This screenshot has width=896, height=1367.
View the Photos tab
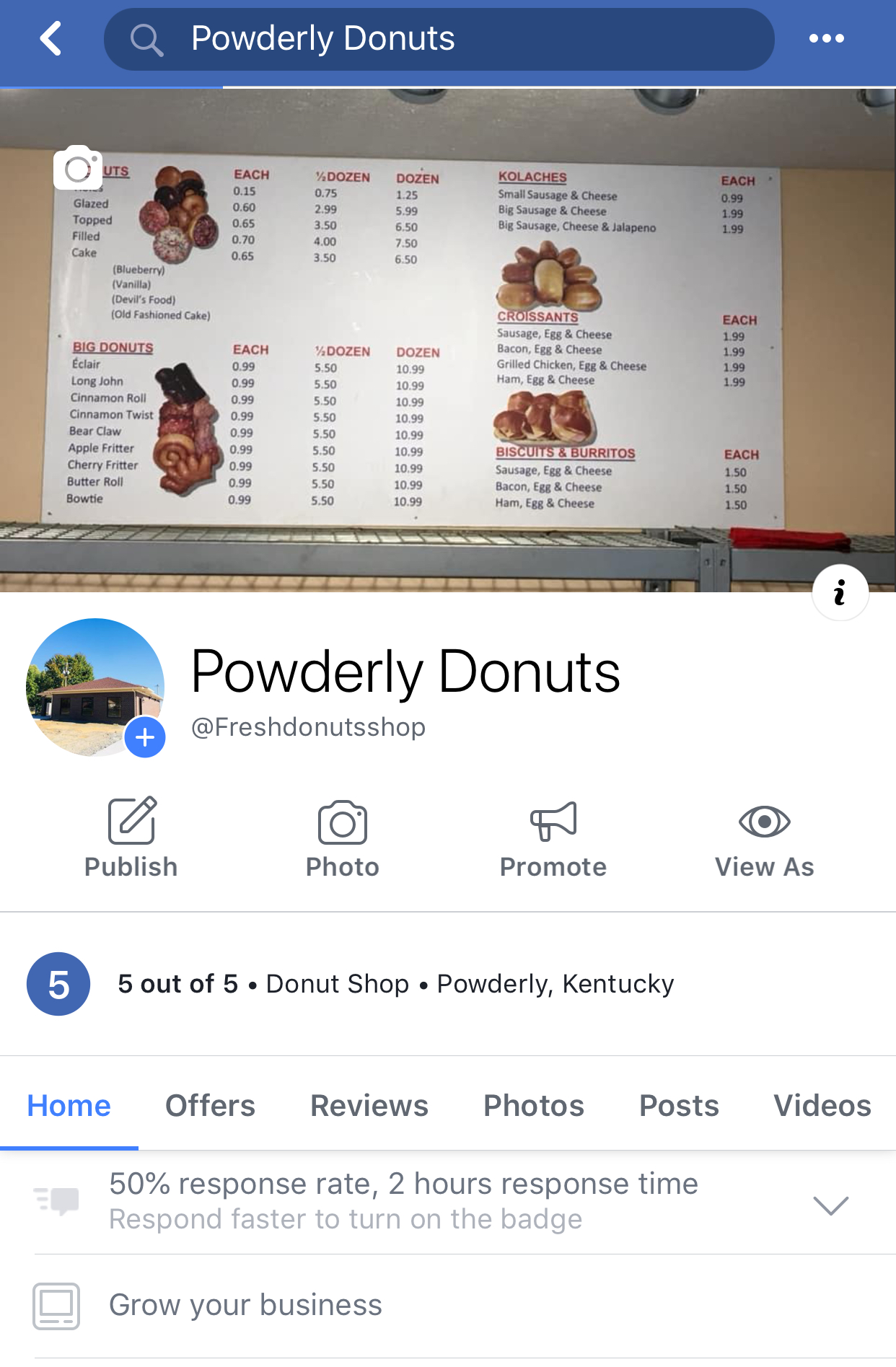pyautogui.click(x=534, y=1106)
